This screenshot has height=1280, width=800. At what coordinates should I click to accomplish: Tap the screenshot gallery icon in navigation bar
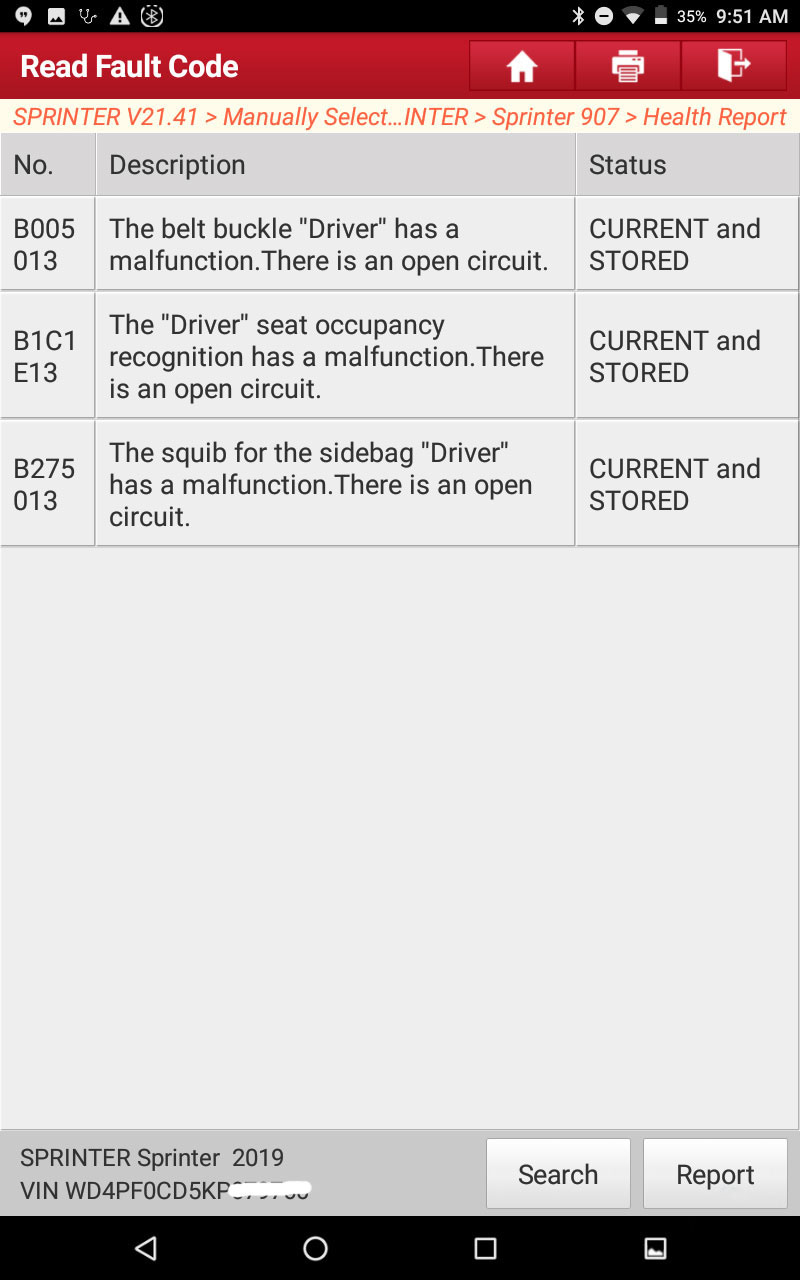coord(655,1248)
